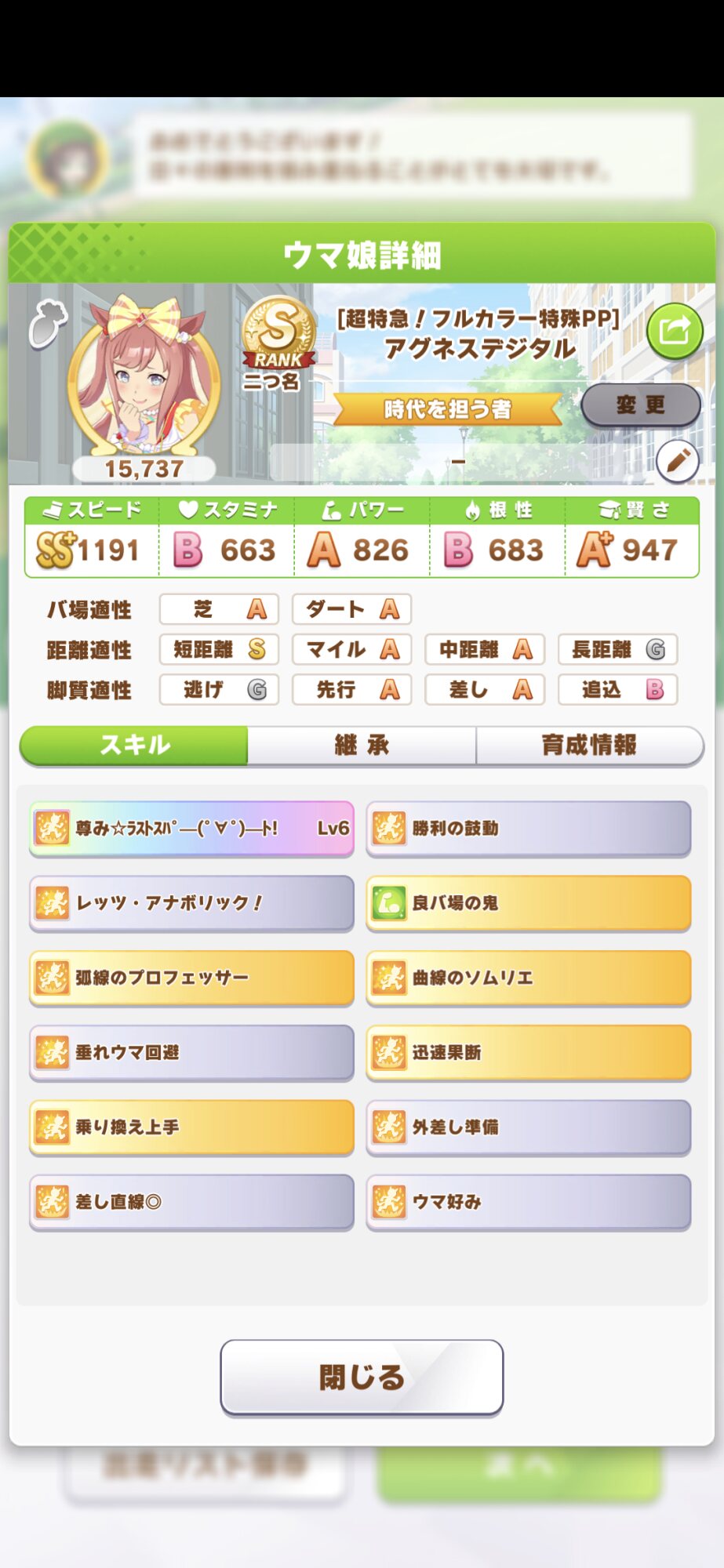
Task: Edit the memo with the pencil icon
Action: pos(678,460)
